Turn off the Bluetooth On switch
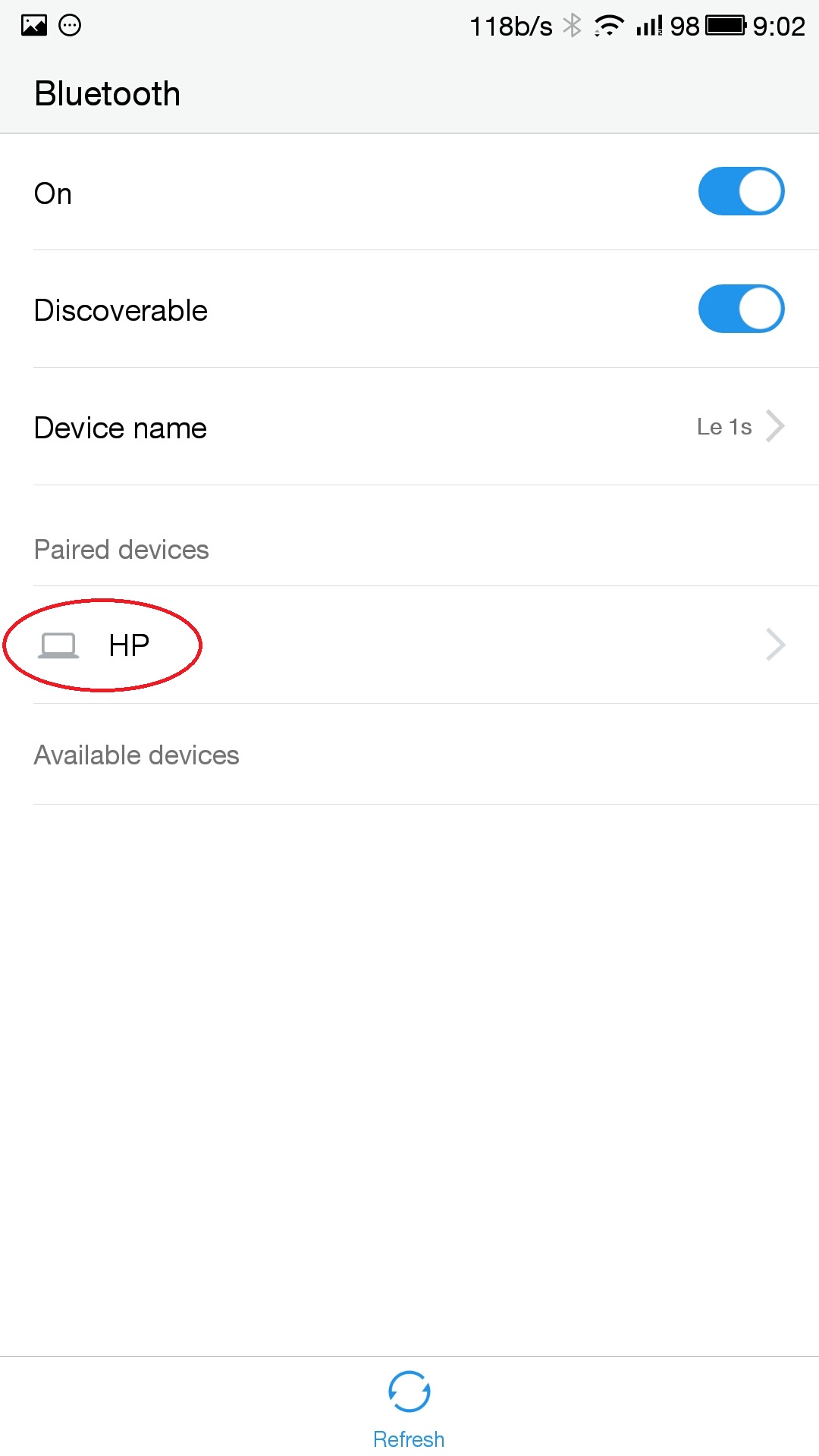 pos(740,192)
